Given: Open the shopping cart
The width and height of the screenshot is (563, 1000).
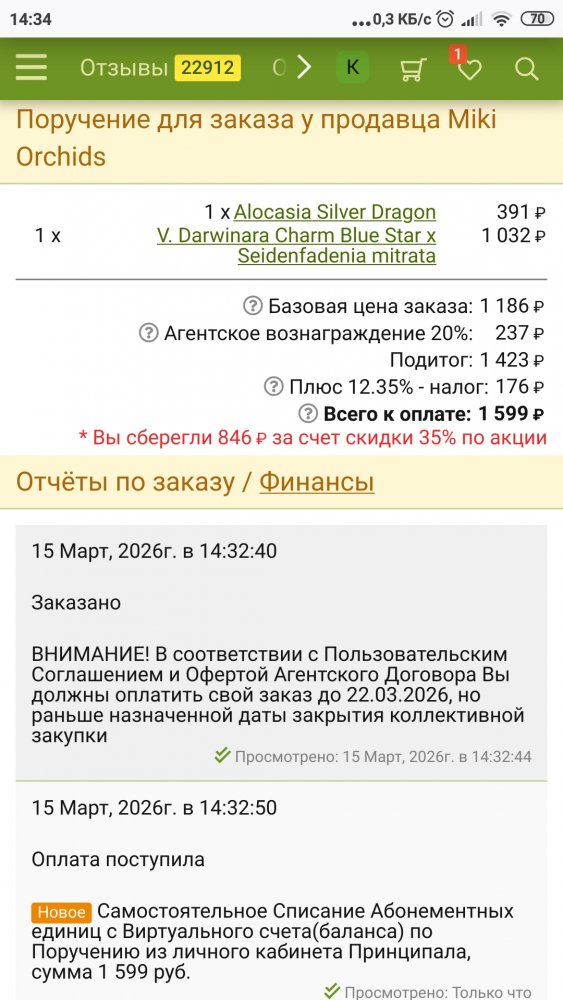Looking at the screenshot, I should (x=413, y=69).
